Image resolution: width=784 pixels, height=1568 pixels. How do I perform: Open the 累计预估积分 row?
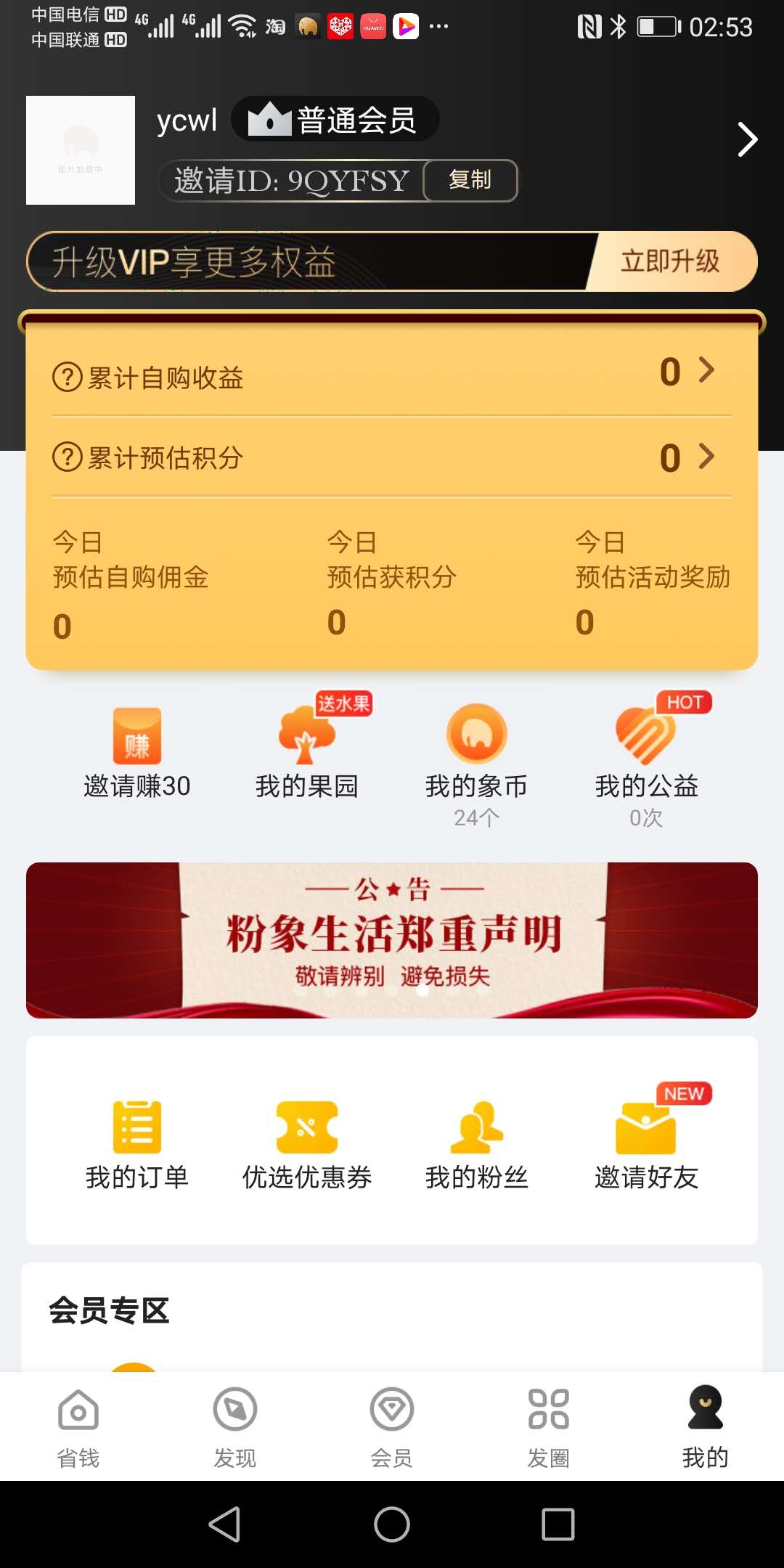392,457
